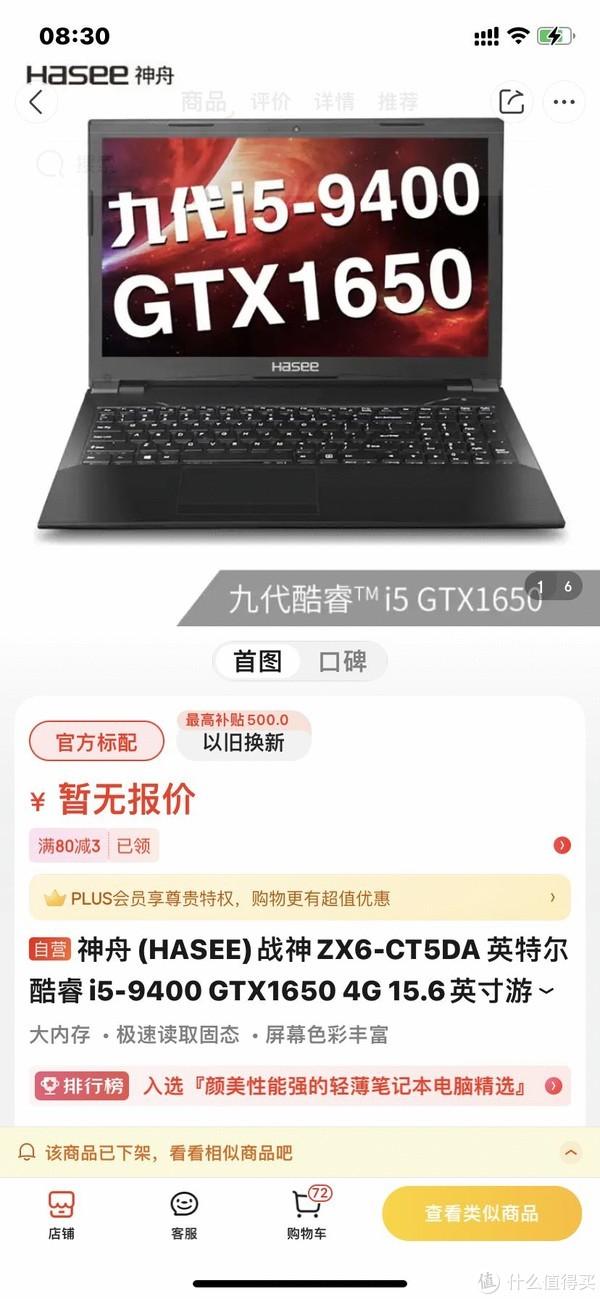Share this product listing
The height and width of the screenshot is (1299, 600).
point(512,102)
